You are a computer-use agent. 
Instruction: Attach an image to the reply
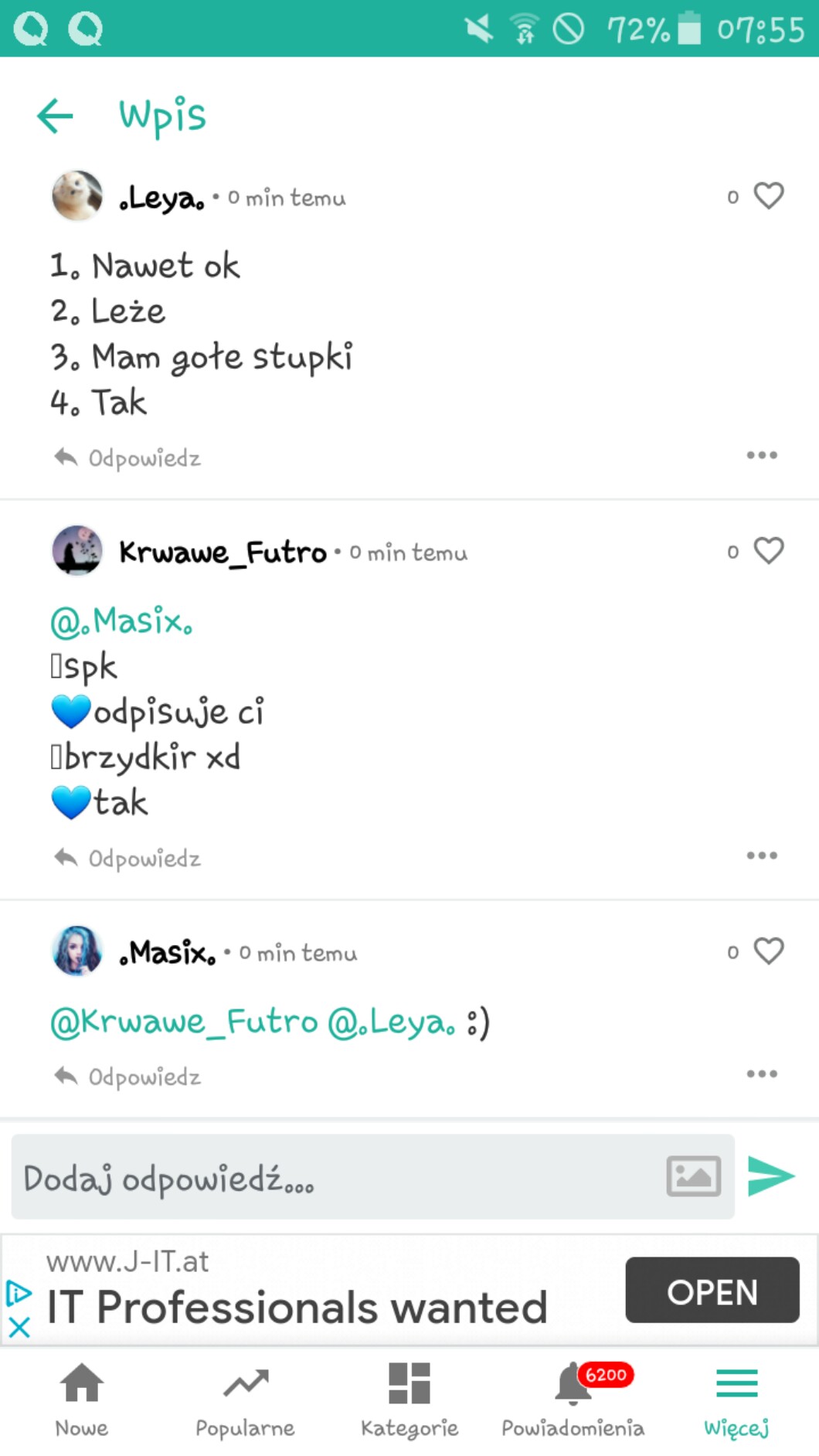pos(693,1176)
